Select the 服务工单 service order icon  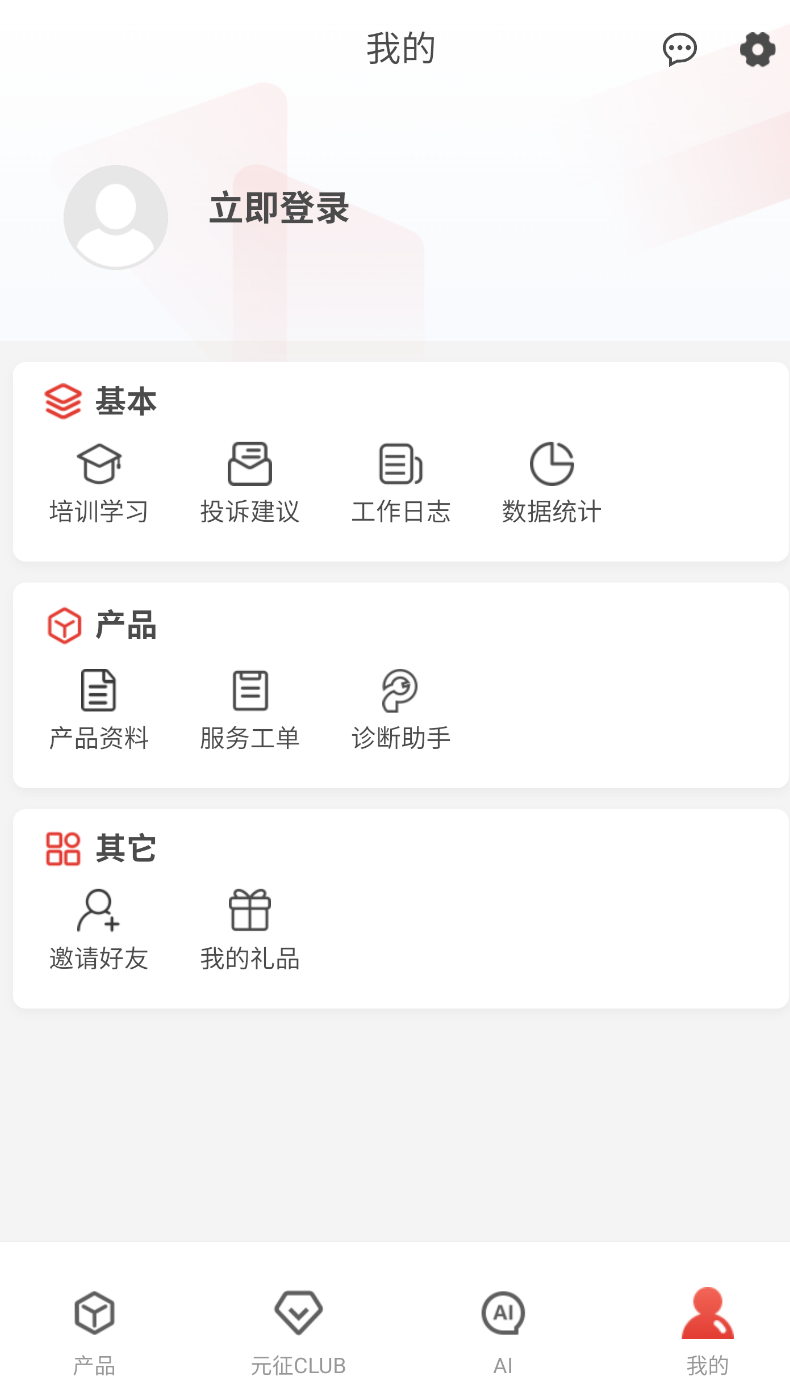(249, 689)
